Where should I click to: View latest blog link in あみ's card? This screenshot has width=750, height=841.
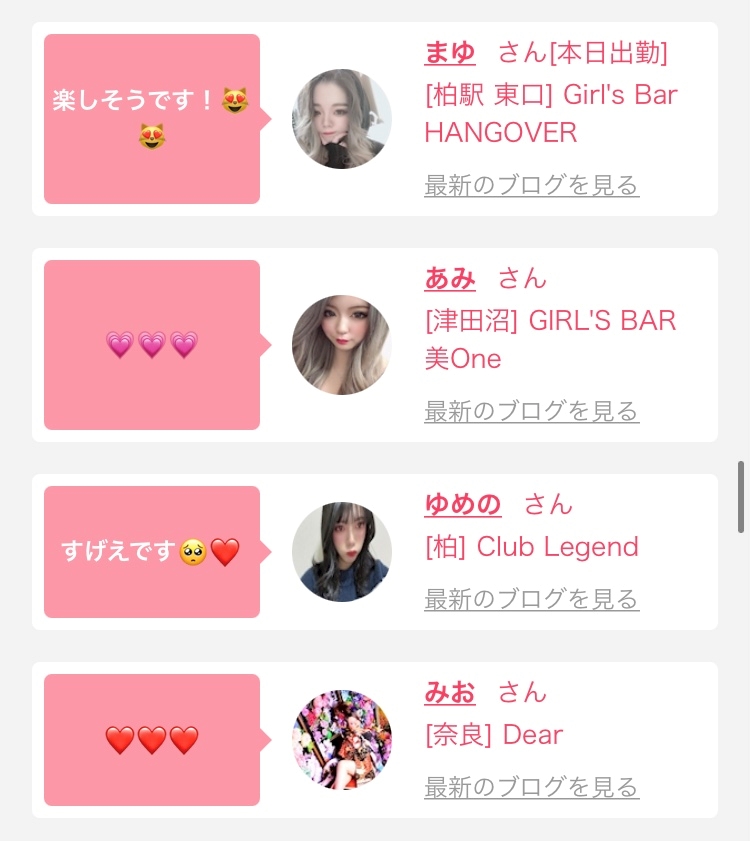531,411
